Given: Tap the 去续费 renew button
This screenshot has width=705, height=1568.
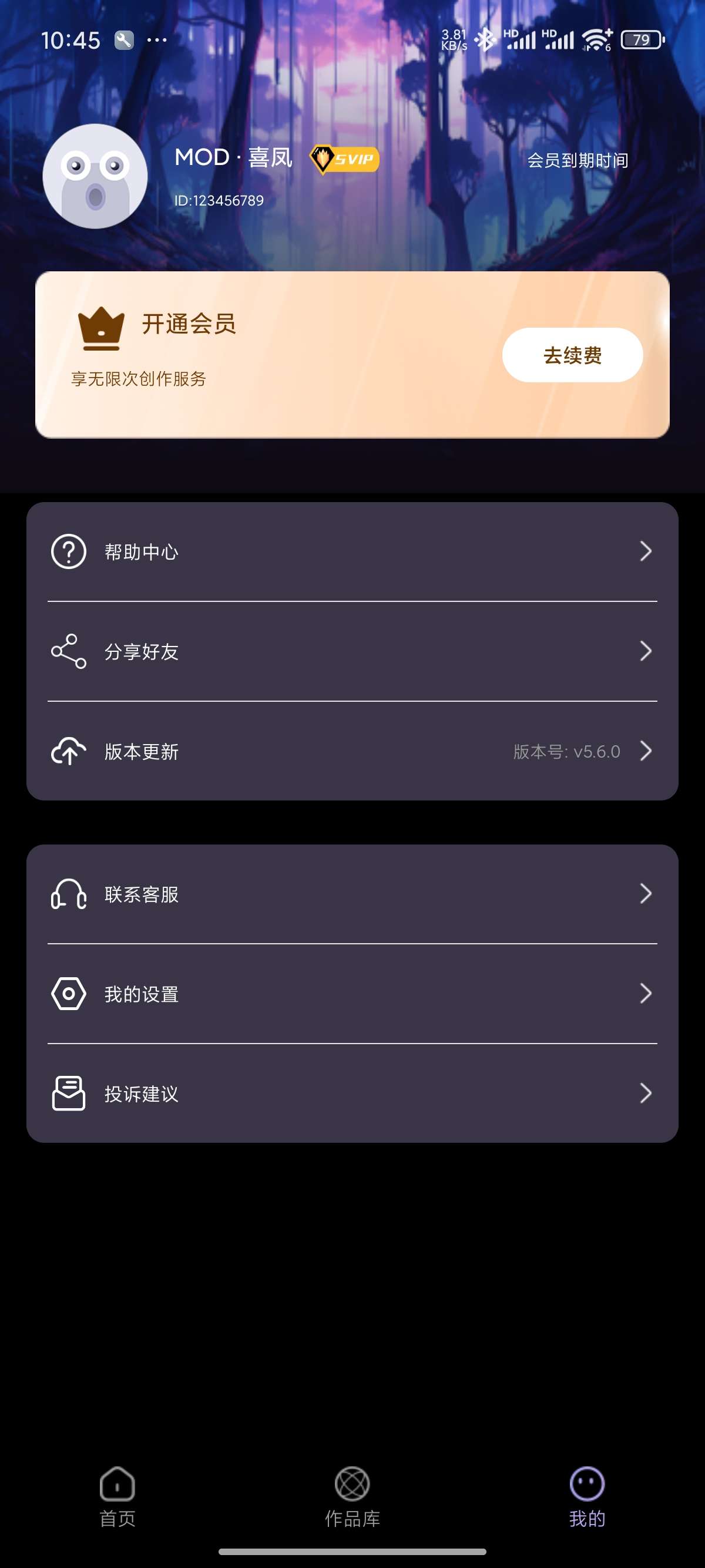Looking at the screenshot, I should tap(572, 355).
